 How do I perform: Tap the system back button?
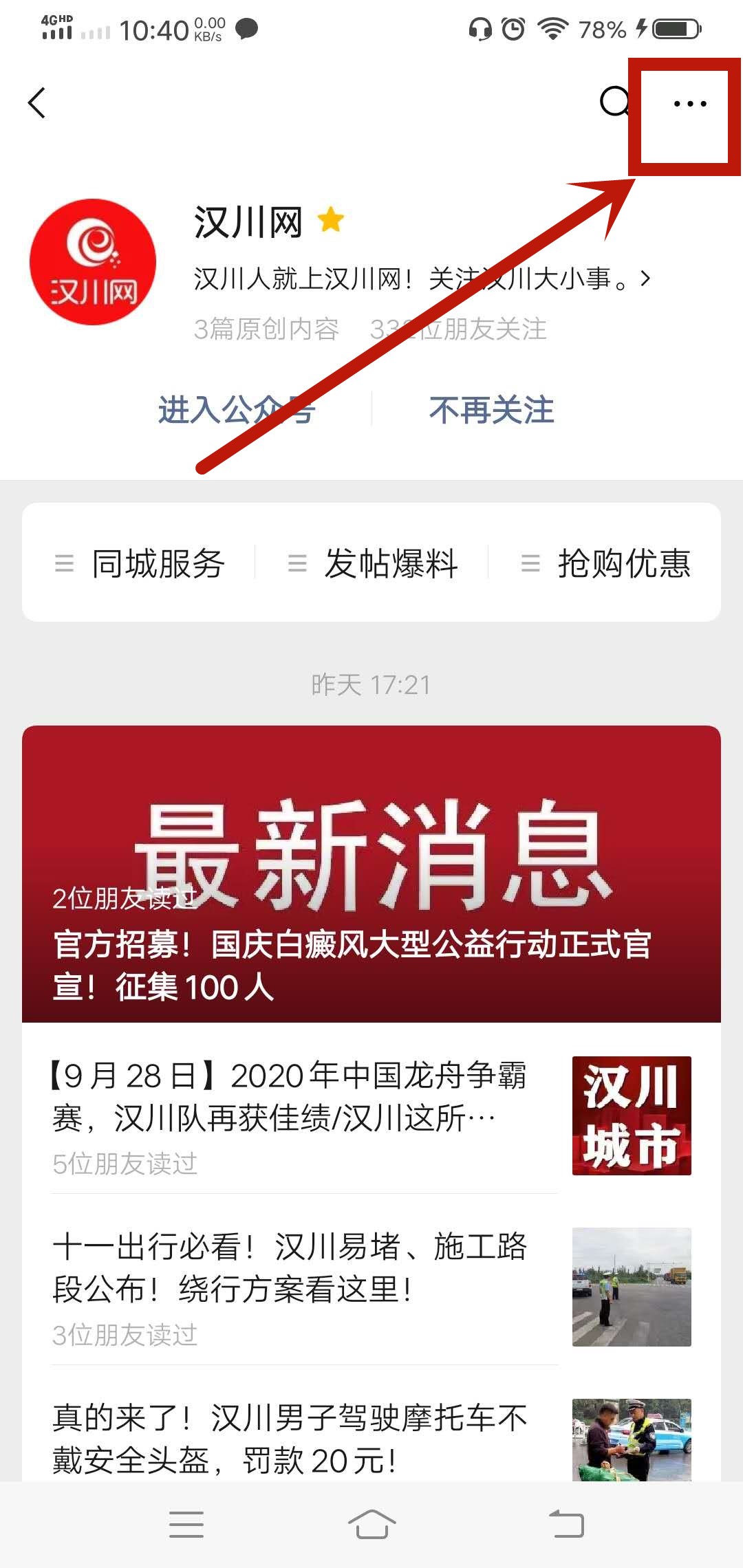coord(566,1525)
